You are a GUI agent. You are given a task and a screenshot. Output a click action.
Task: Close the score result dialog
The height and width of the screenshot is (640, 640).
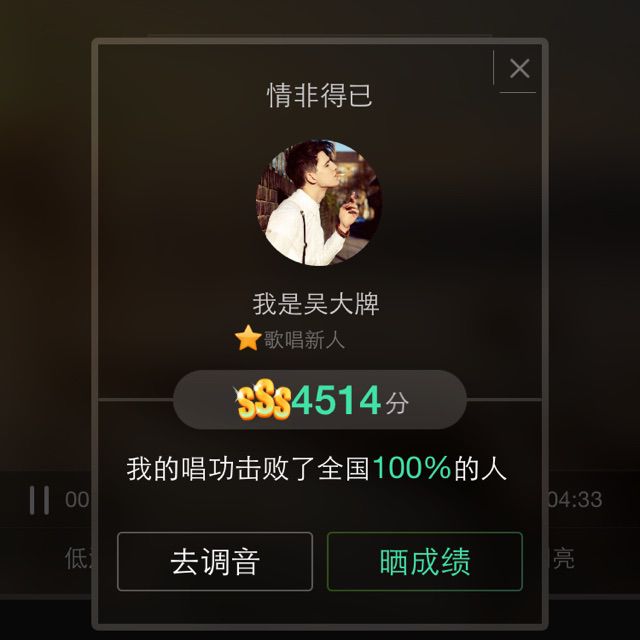519,68
